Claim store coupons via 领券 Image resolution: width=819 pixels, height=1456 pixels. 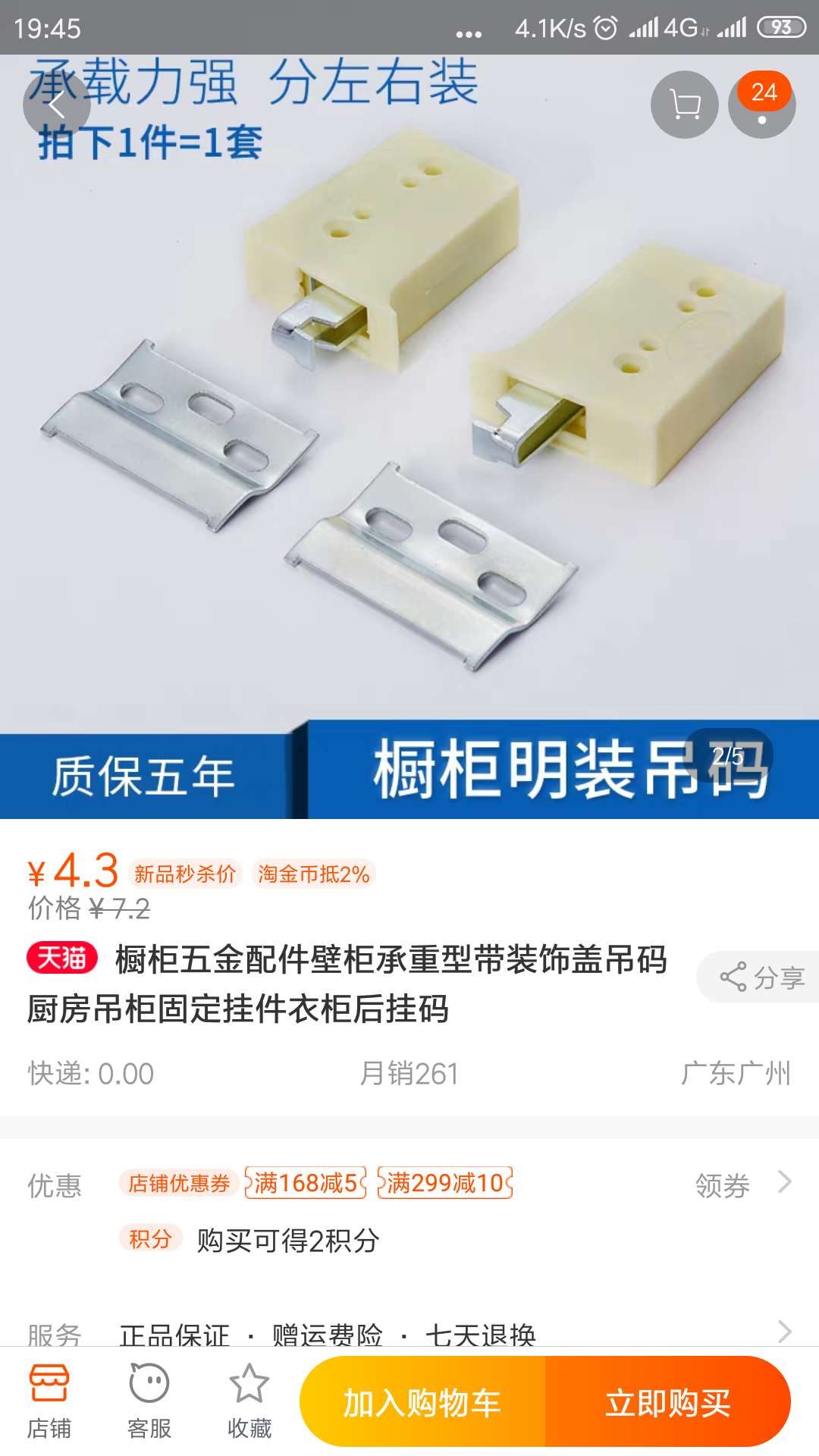pyautogui.click(x=742, y=1185)
